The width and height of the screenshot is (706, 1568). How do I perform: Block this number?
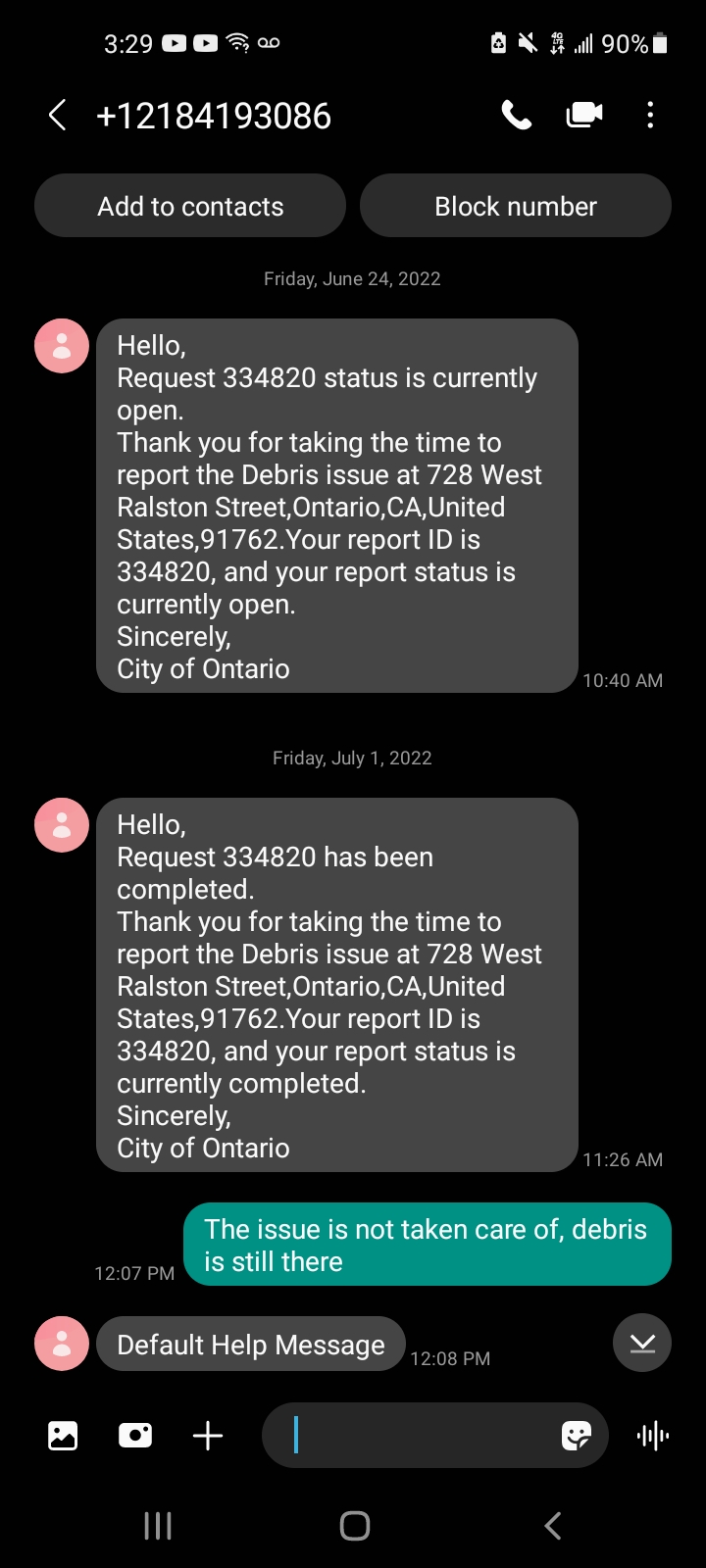tap(516, 206)
